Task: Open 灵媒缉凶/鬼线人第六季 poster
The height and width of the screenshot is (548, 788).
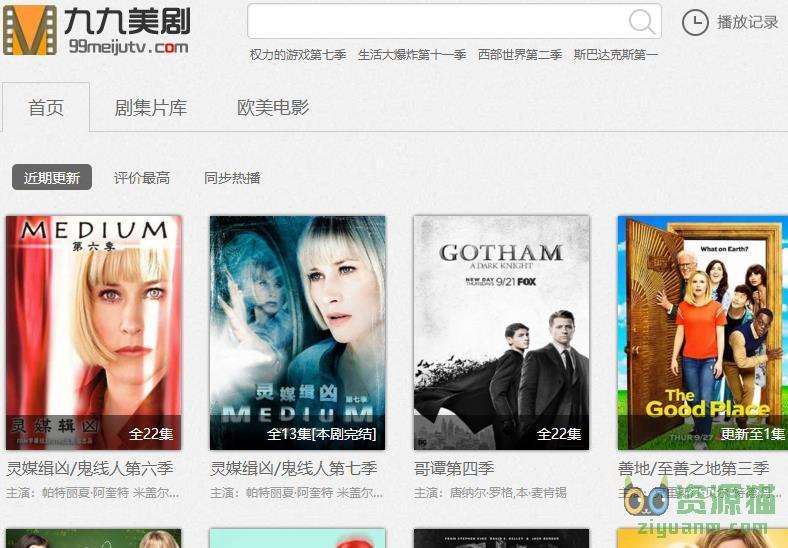Action: (94, 332)
